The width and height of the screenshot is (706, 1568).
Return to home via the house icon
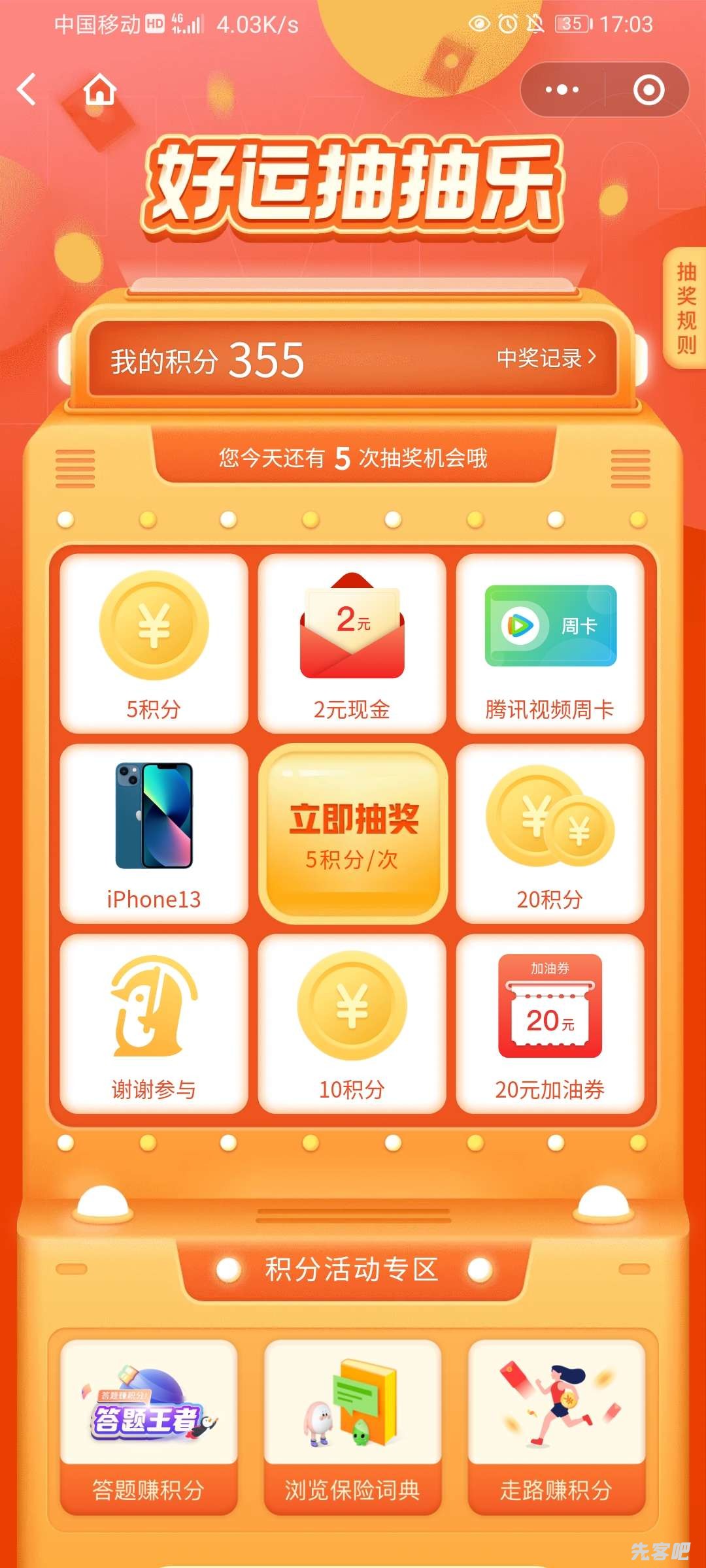pyautogui.click(x=100, y=90)
